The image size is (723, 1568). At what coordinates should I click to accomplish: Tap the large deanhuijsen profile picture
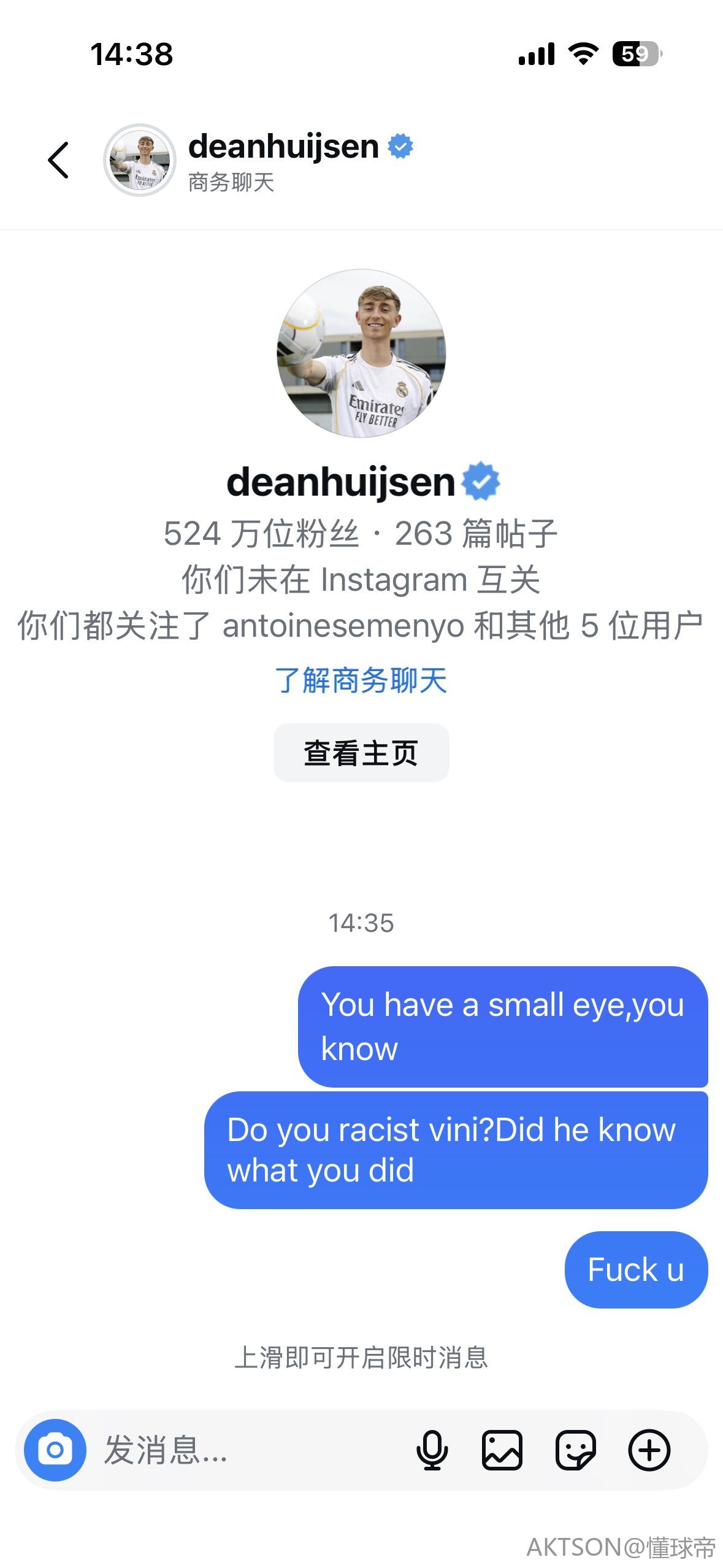tap(361, 353)
